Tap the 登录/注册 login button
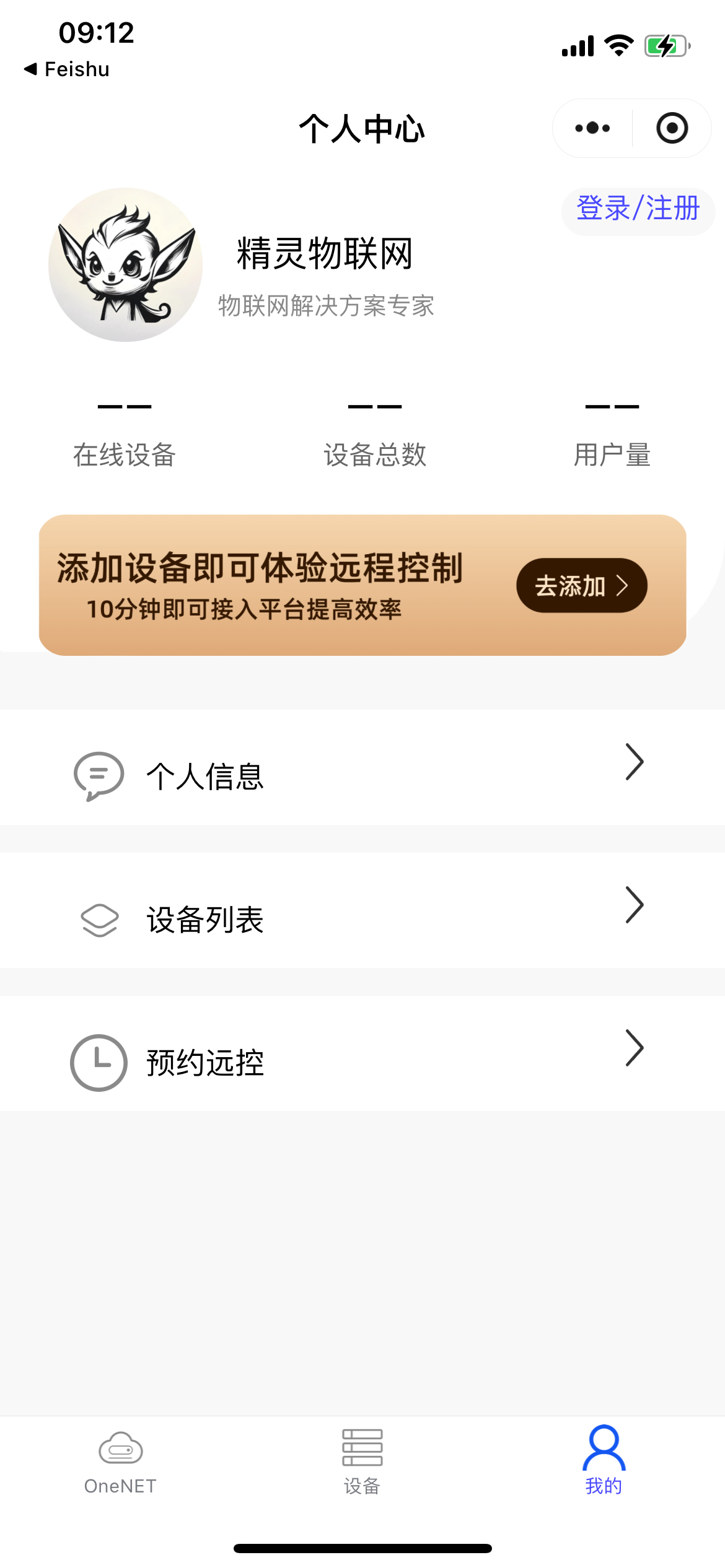The width and height of the screenshot is (725, 1568). click(x=638, y=209)
